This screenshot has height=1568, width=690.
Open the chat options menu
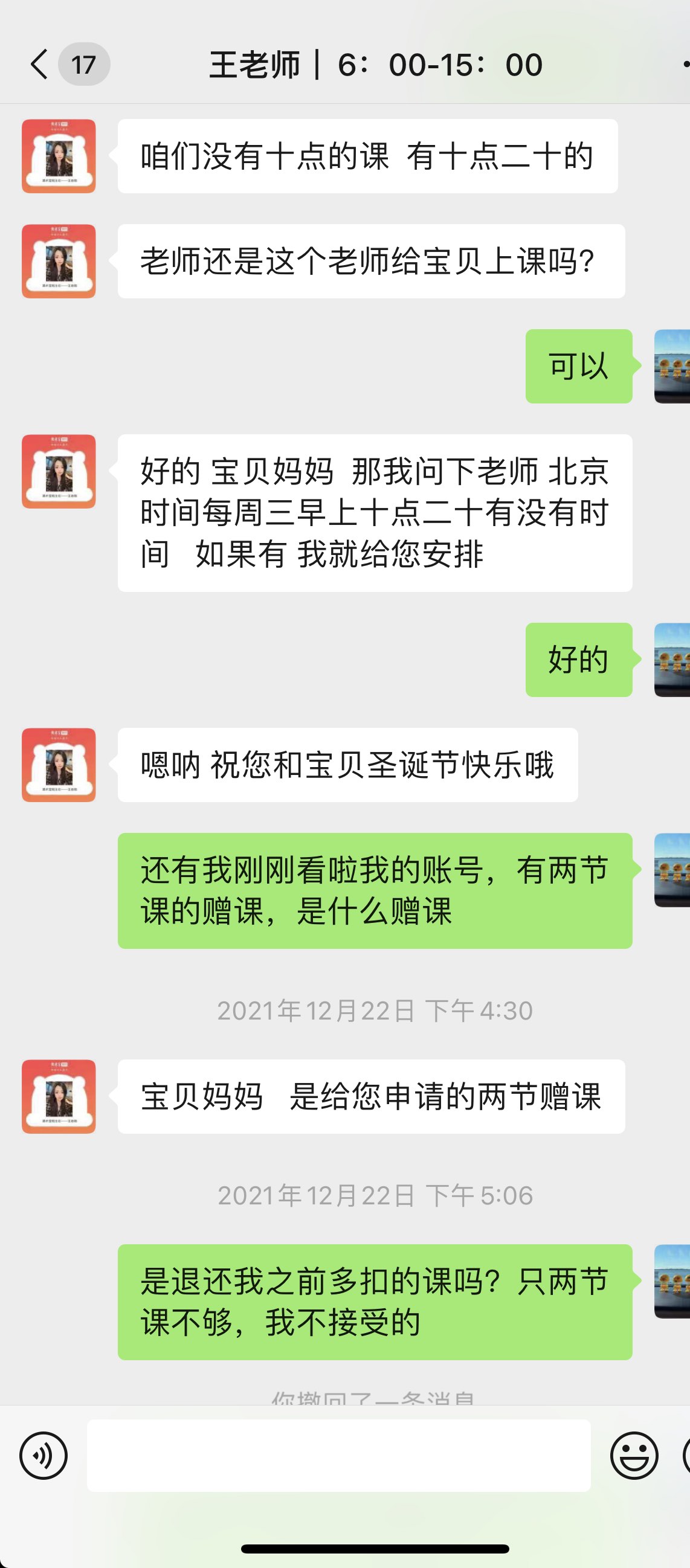[685, 64]
